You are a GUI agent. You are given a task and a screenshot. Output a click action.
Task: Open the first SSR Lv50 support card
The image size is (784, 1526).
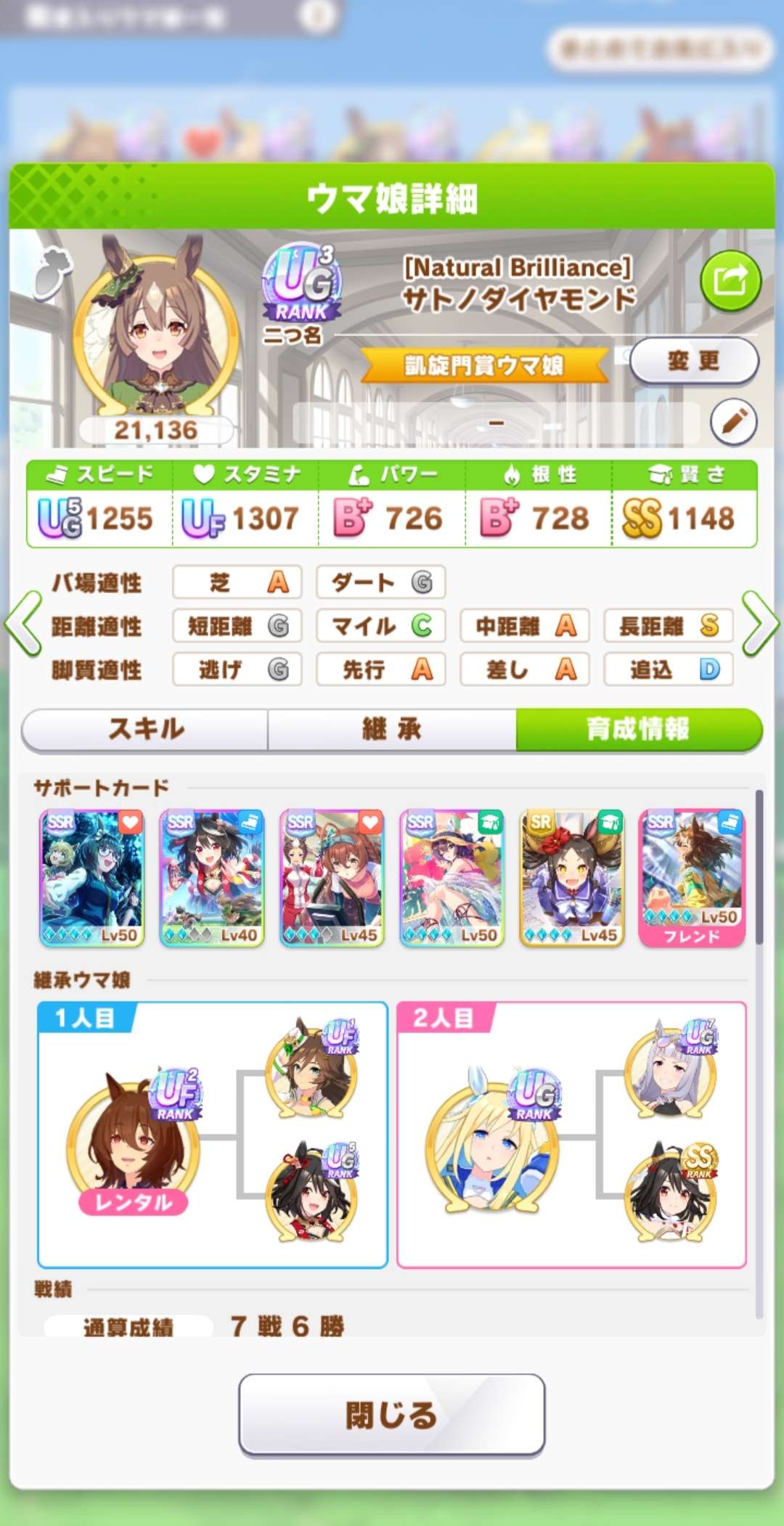click(91, 878)
